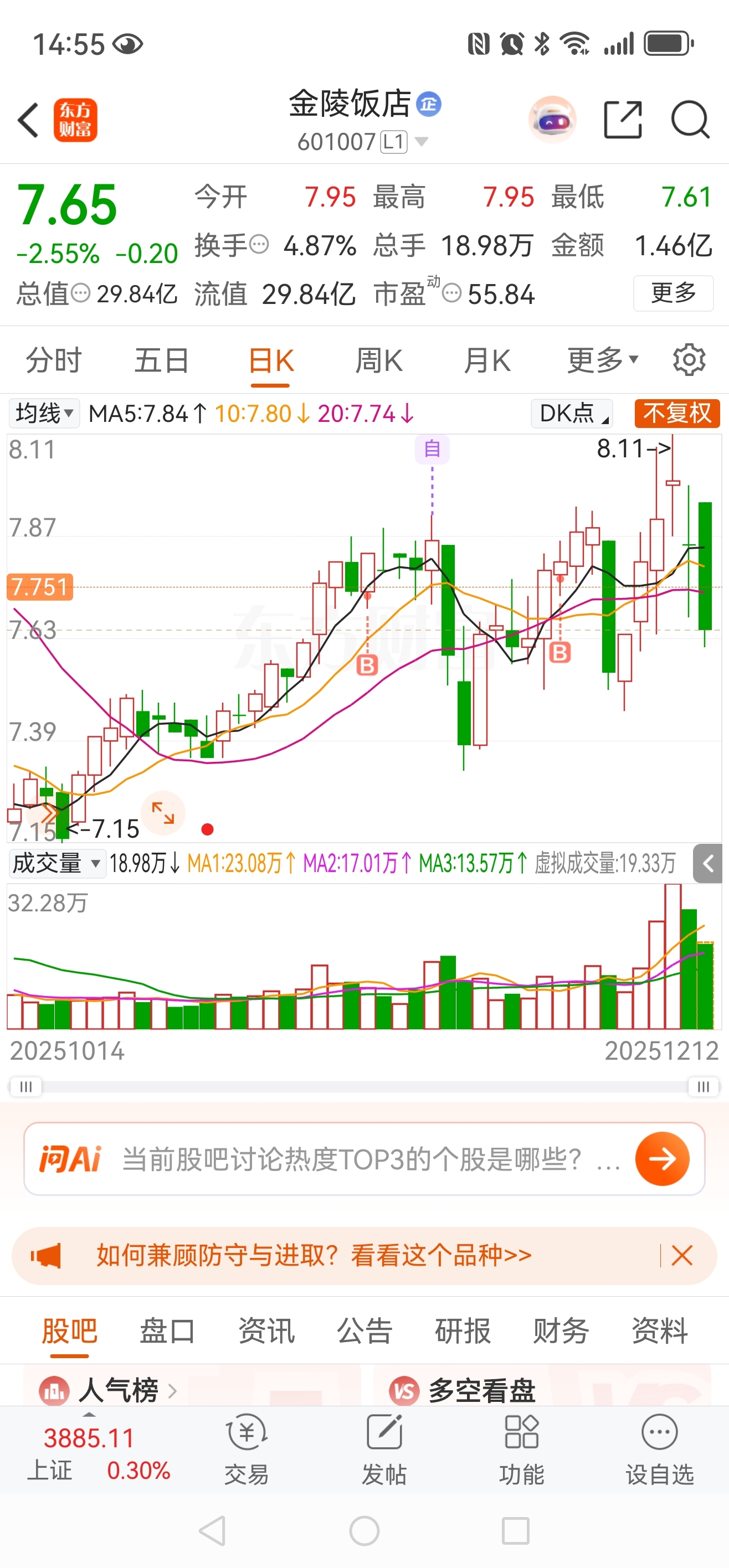The image size is (729, 1568).
Task: Share this stock page
Action: pos(623,120)
